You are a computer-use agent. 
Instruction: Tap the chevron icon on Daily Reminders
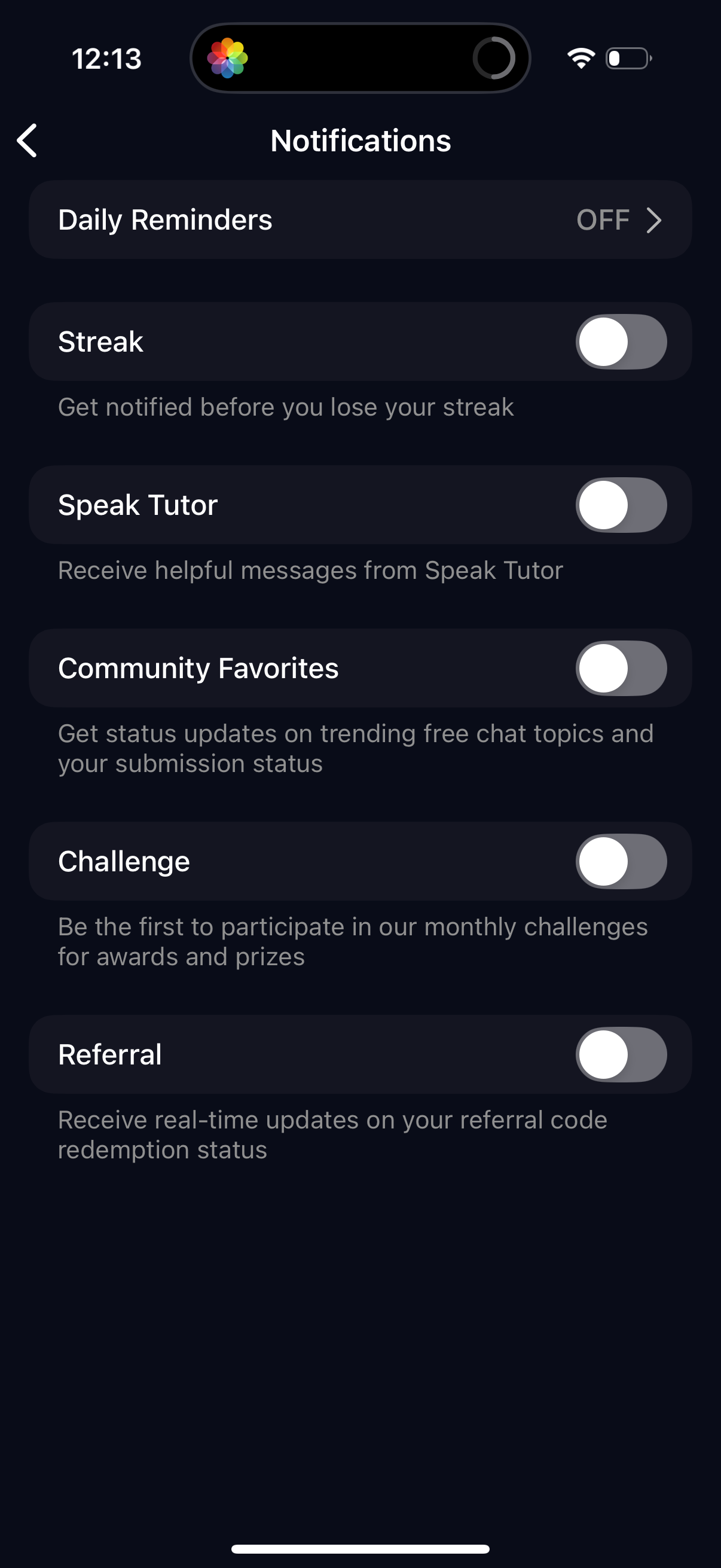[654, 220]
